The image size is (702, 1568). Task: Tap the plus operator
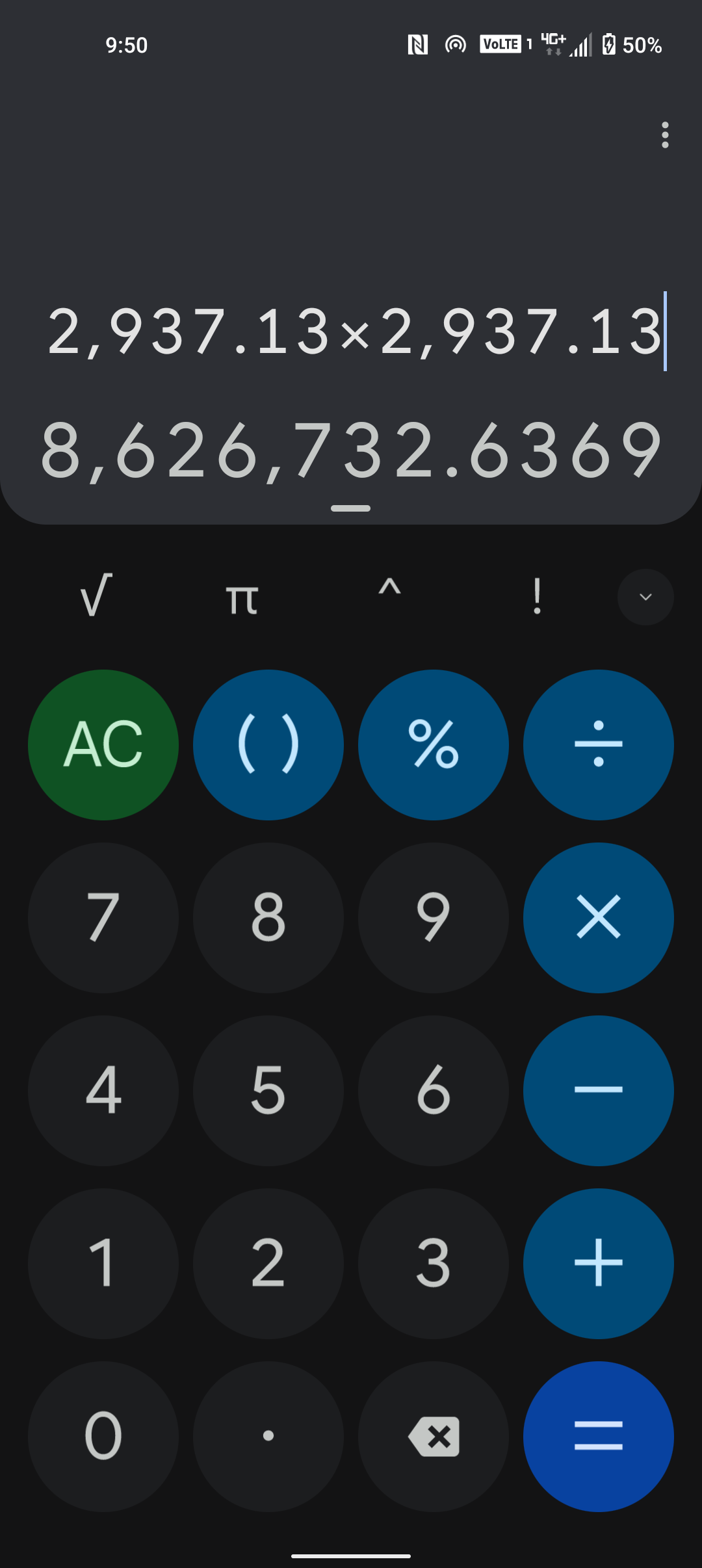tap(599, 1264)
